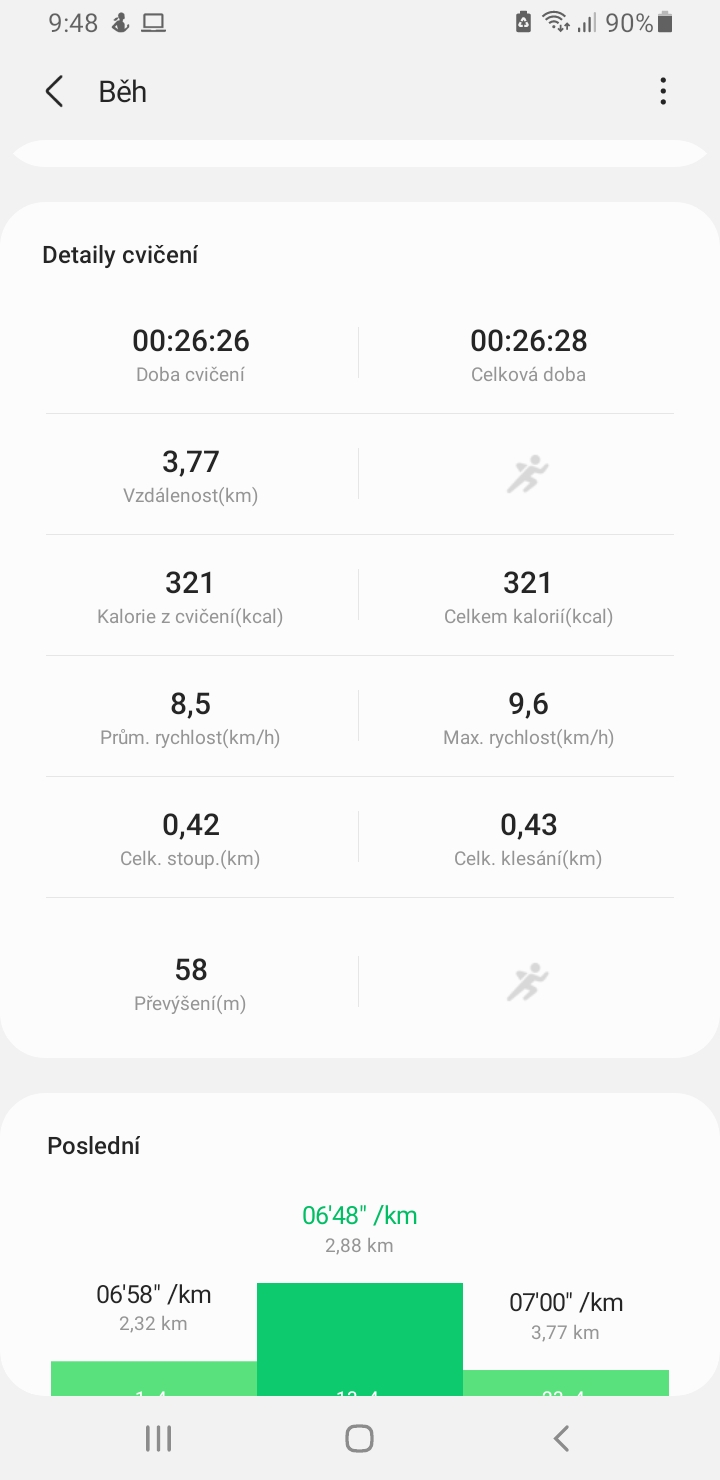Open the three-dot overflow menu

[x=663, y=92]
